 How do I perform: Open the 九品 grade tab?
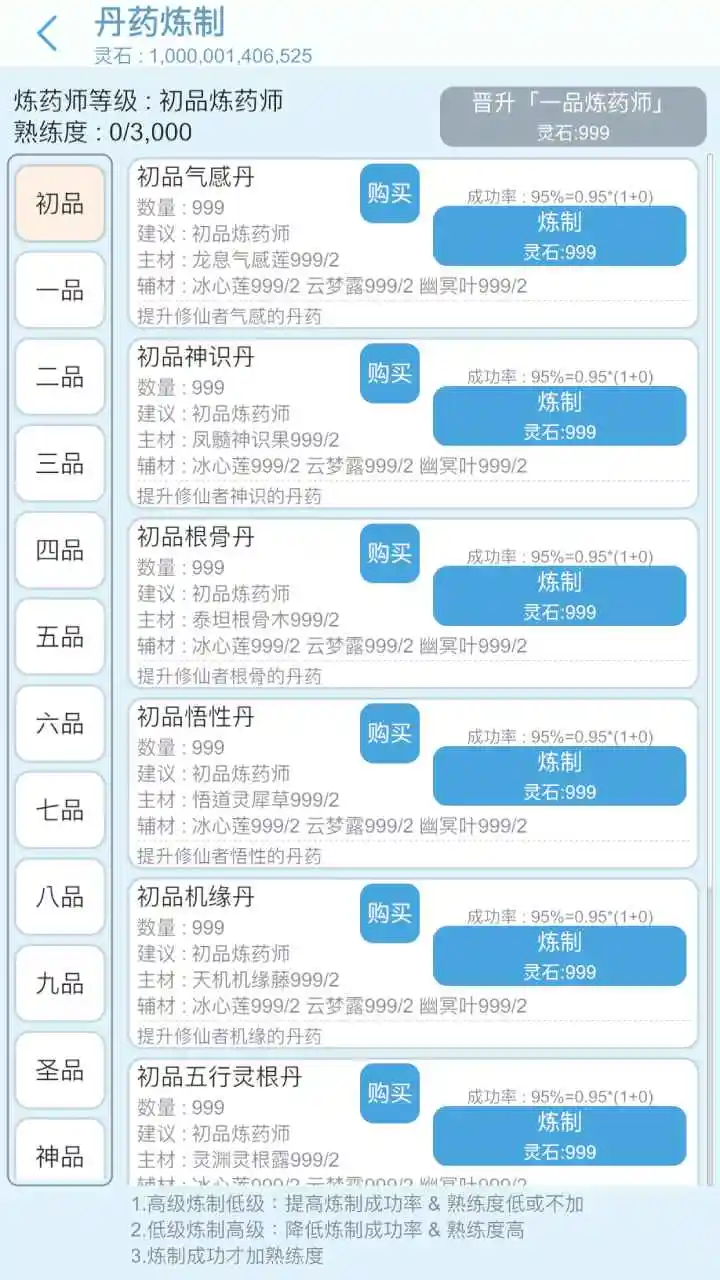click(x=60, y=983)
